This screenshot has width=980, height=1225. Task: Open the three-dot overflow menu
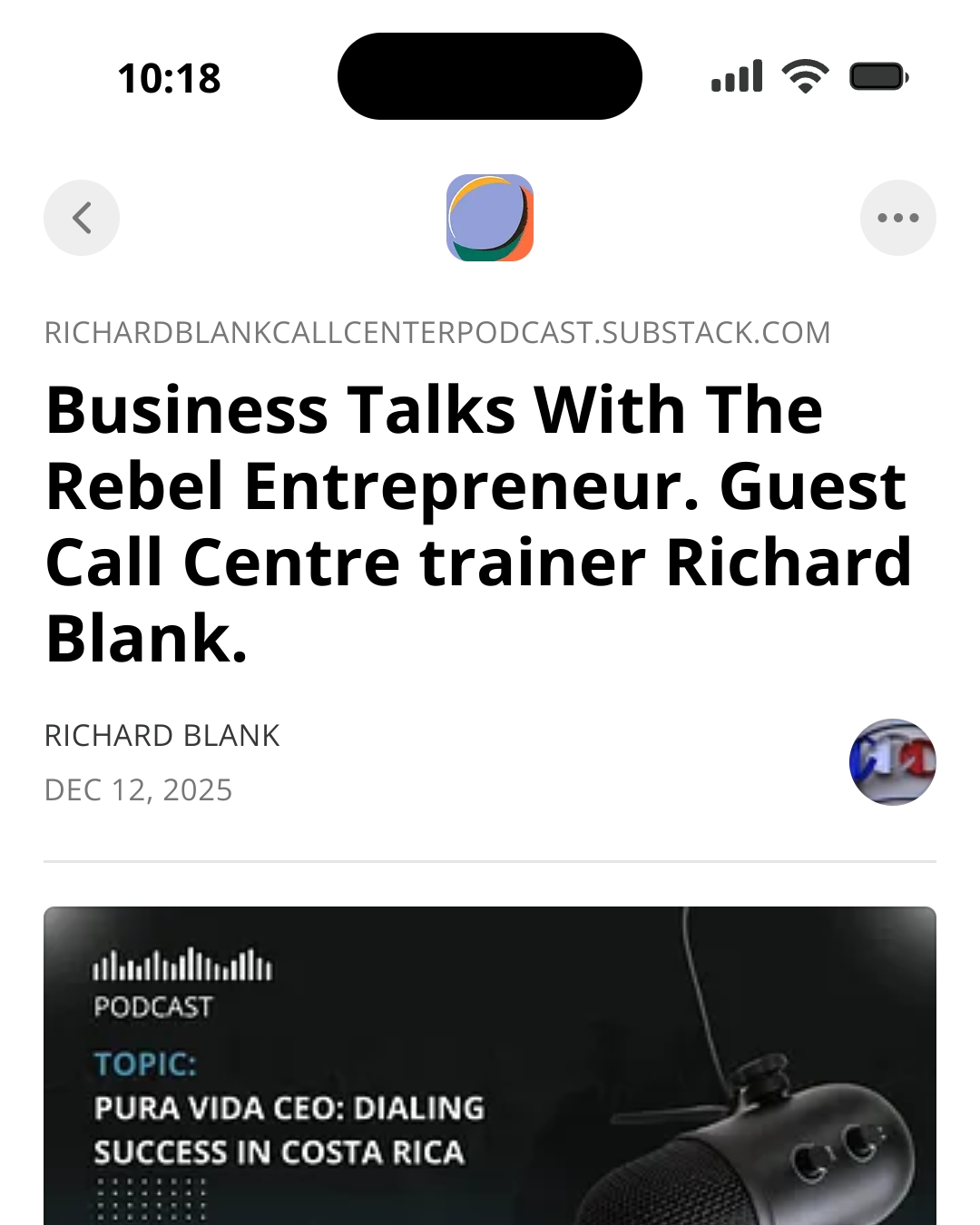coord(897,218)
